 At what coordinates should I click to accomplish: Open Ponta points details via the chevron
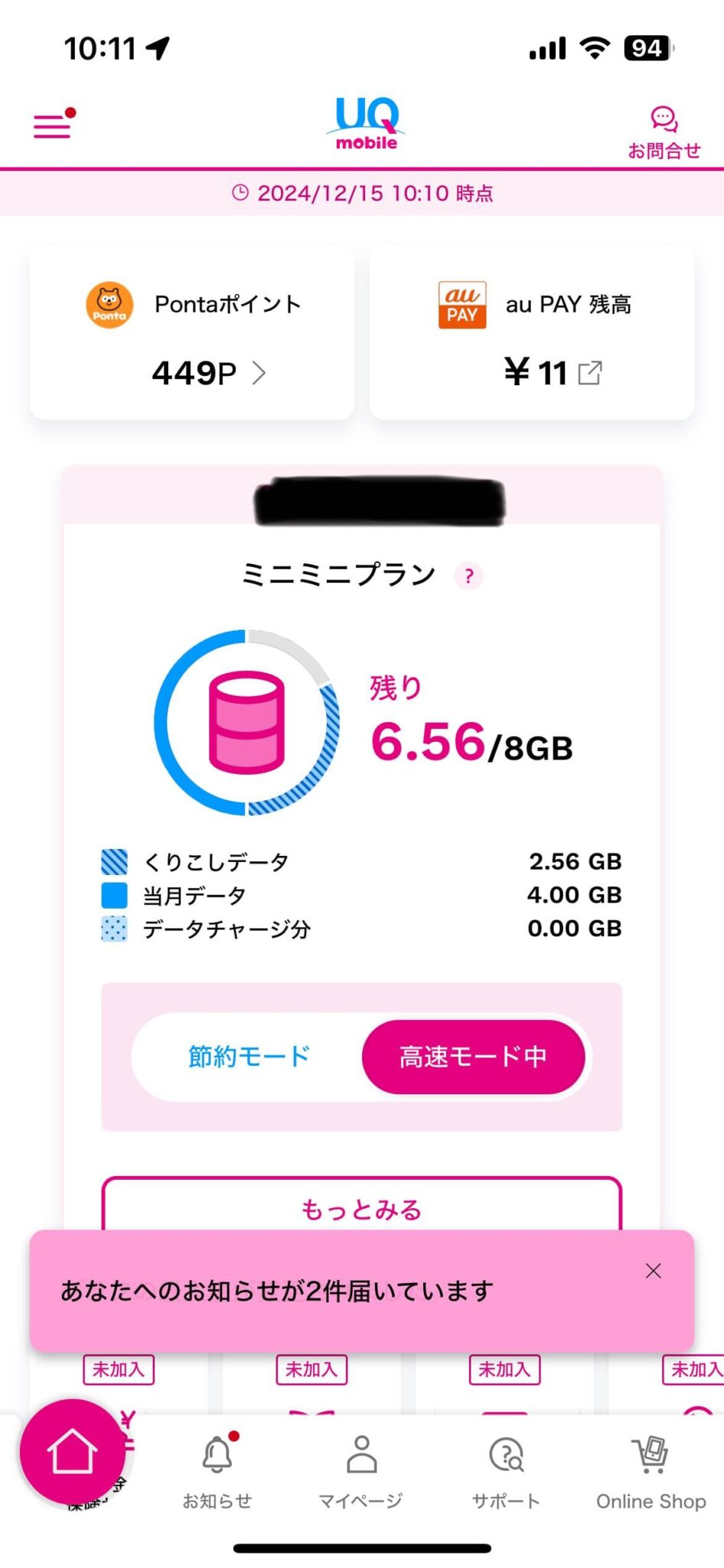pyautogui.click(x=260, y=374)
